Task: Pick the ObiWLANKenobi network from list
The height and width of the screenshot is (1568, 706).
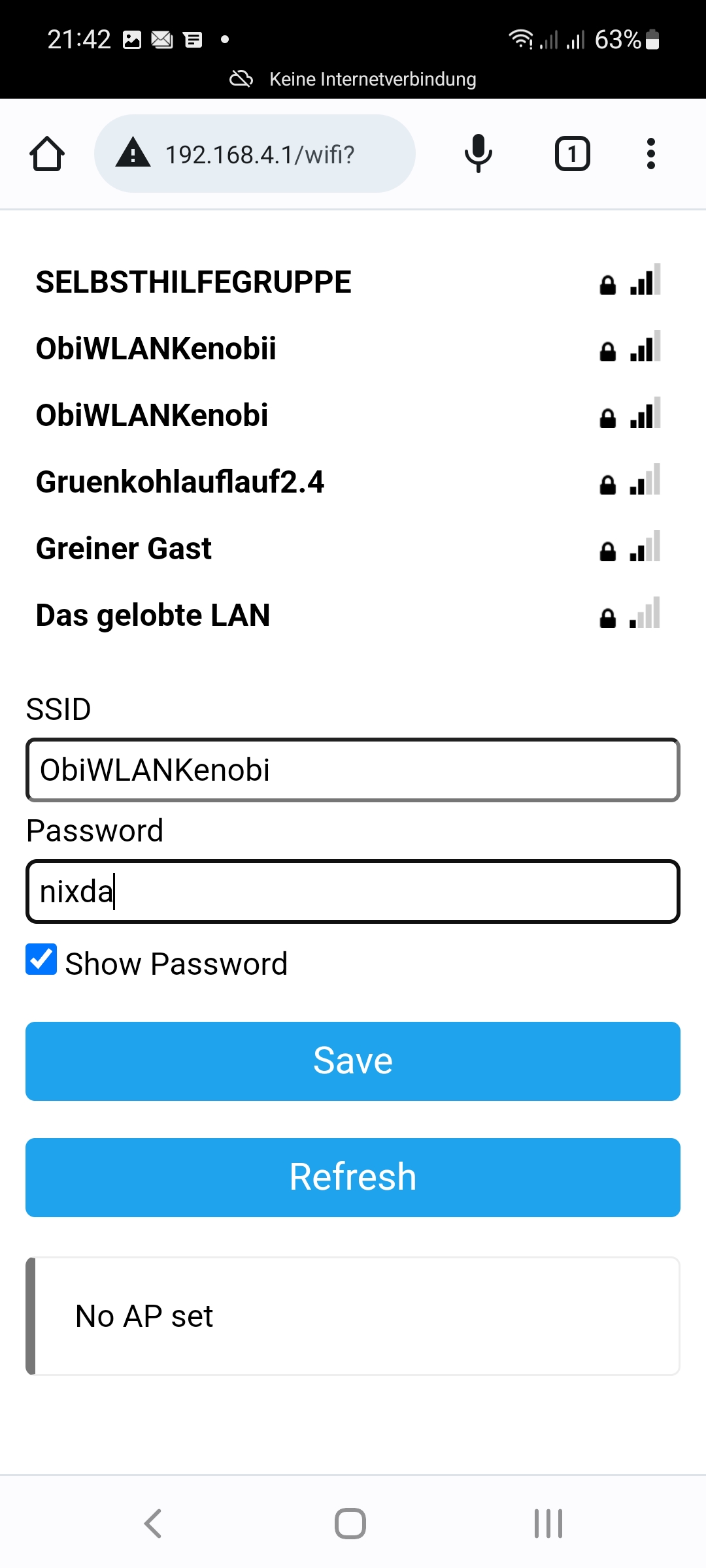Action: [152, 416]
